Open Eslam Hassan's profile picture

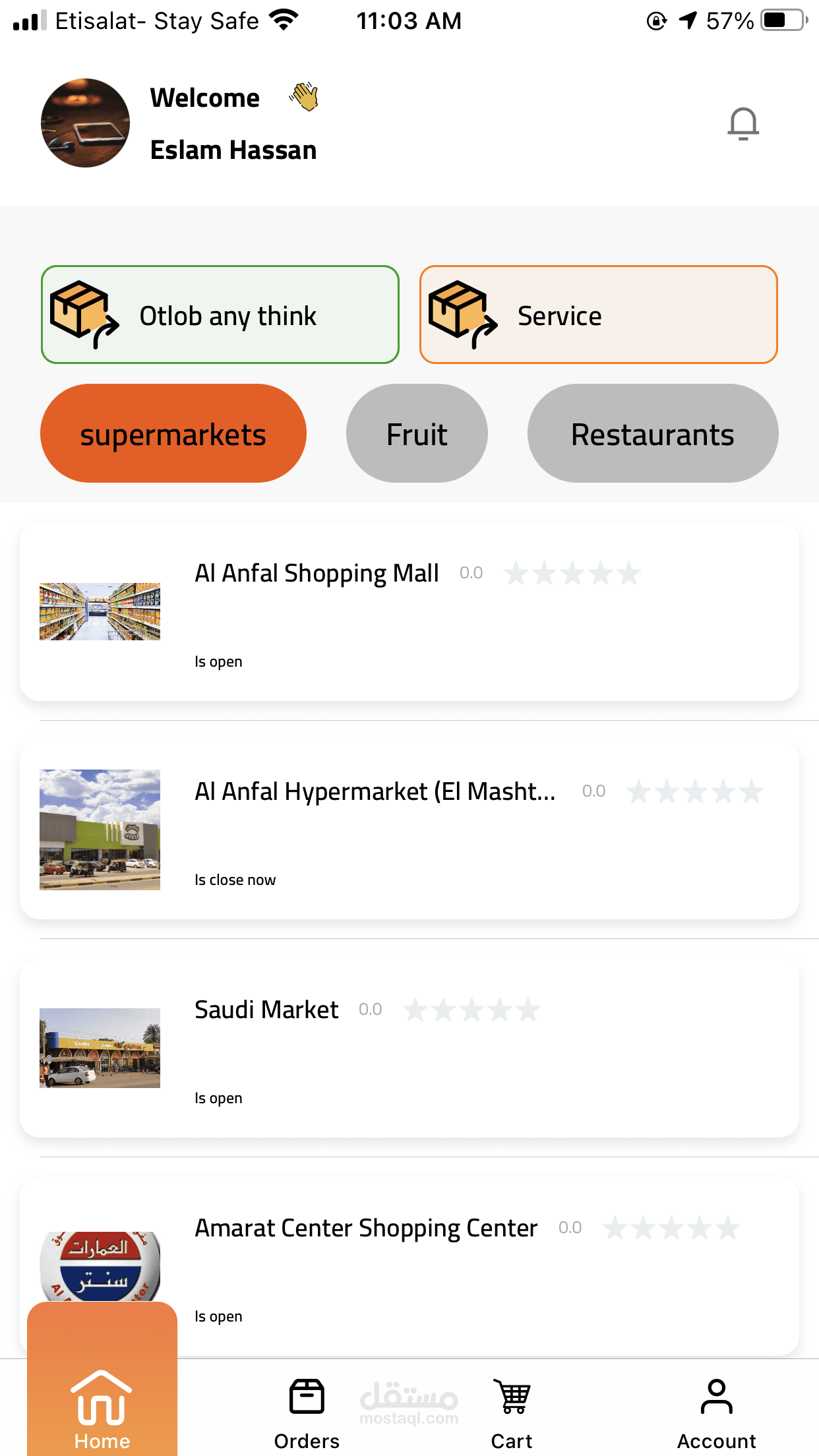pyautogui.click(x=85, y=123)
